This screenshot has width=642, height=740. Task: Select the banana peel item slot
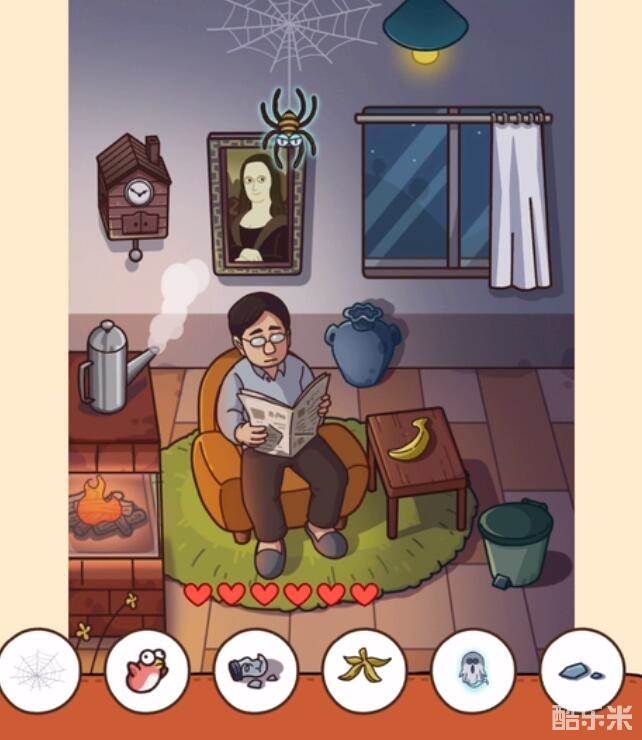pos(364,669)
